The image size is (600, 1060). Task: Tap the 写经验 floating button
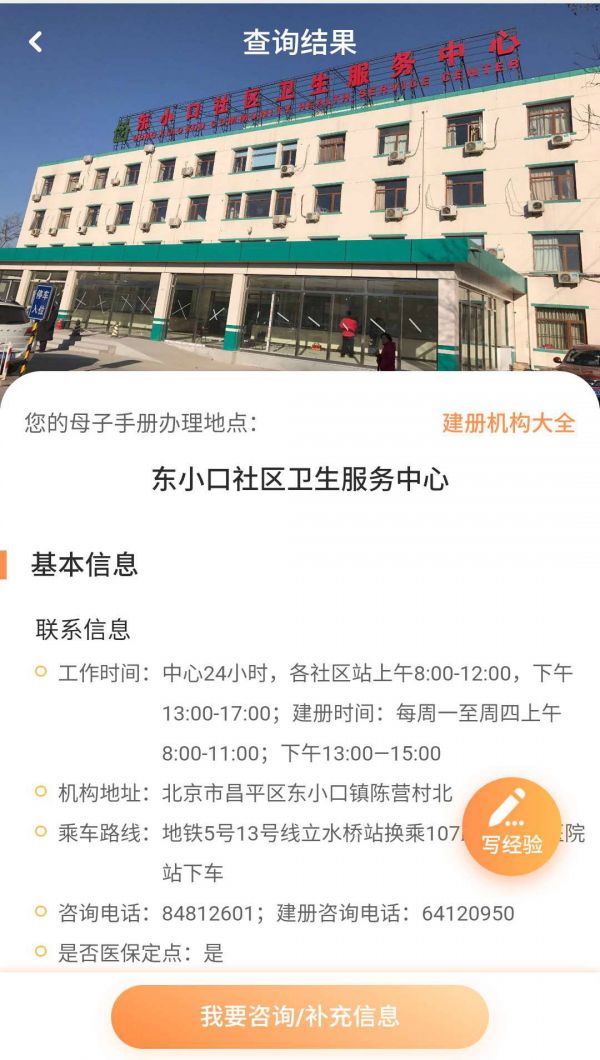(x=511, y=826)
